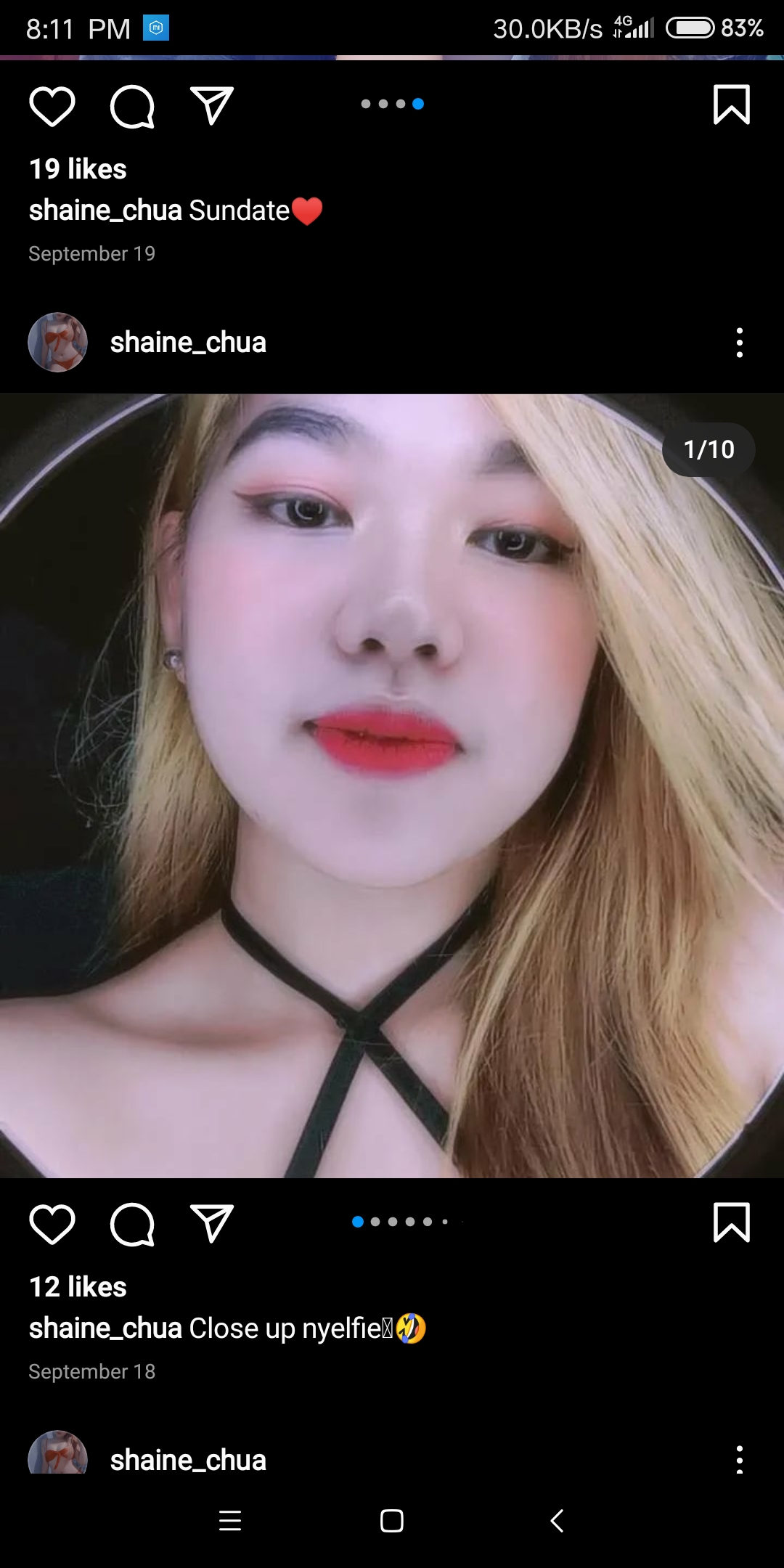This screenshot has width=784, height=1568.
Task: View the 19 likes list
Action: click(78, 169)
